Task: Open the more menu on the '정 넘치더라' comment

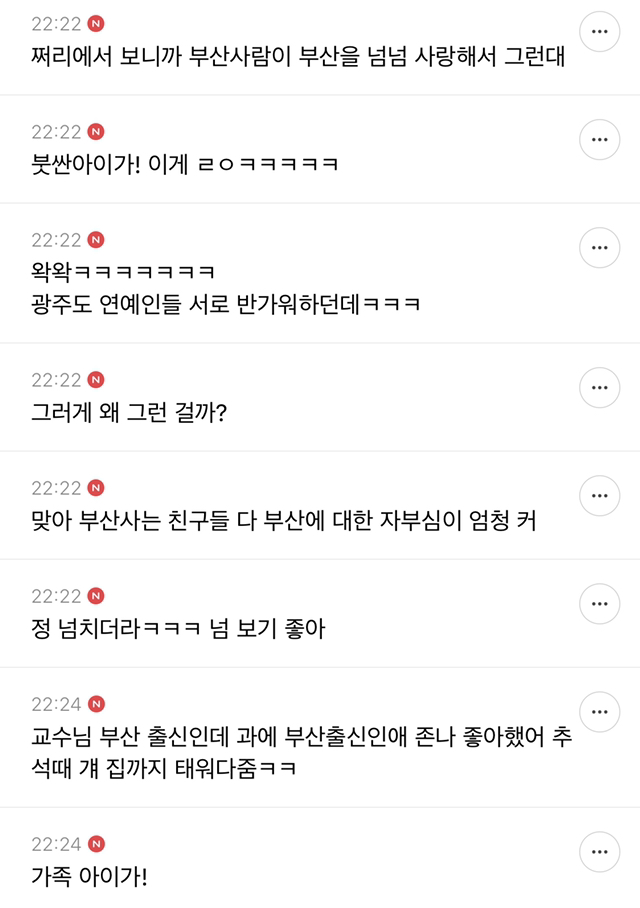Action: 600,603
